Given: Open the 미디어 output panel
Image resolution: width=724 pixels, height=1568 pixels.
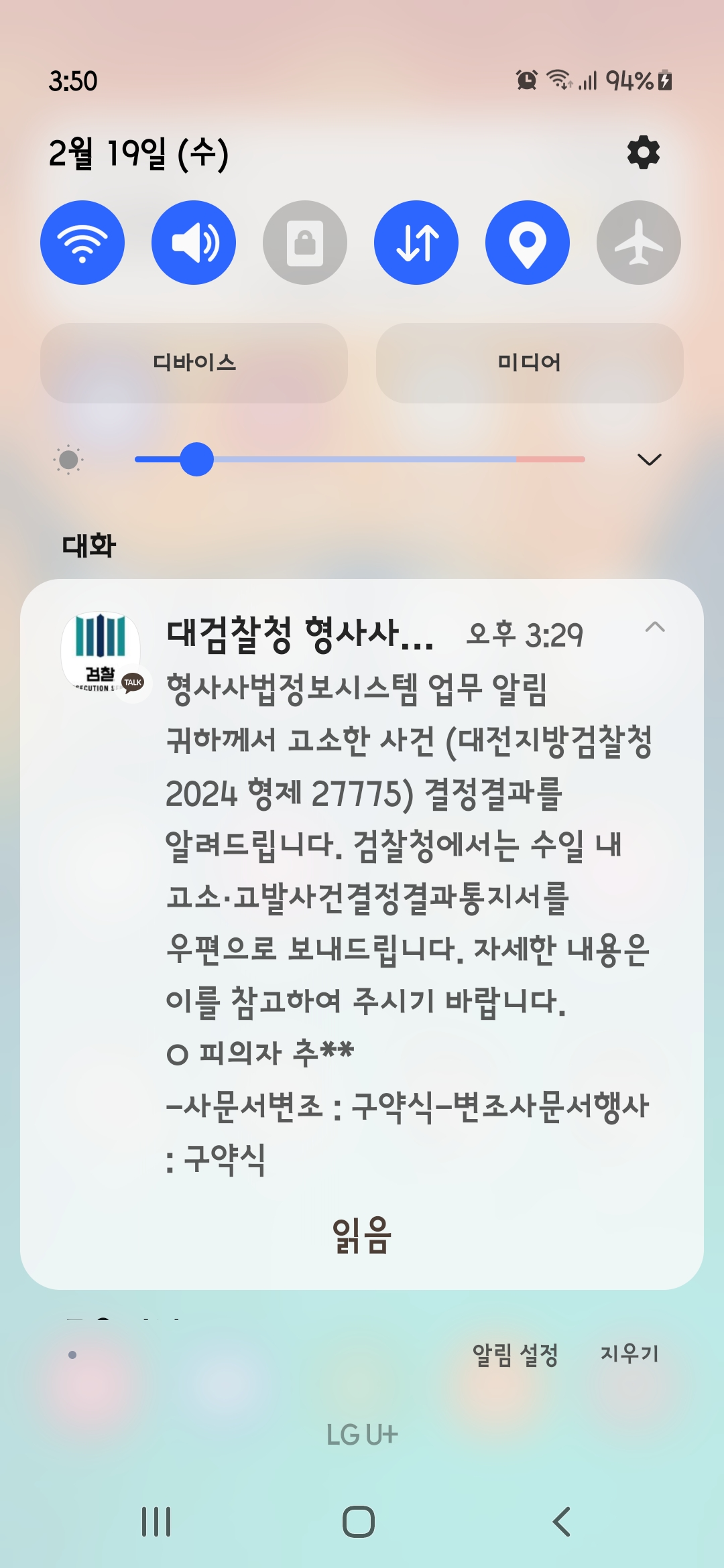Looking at the screenshot, I should tap(530, 363).
